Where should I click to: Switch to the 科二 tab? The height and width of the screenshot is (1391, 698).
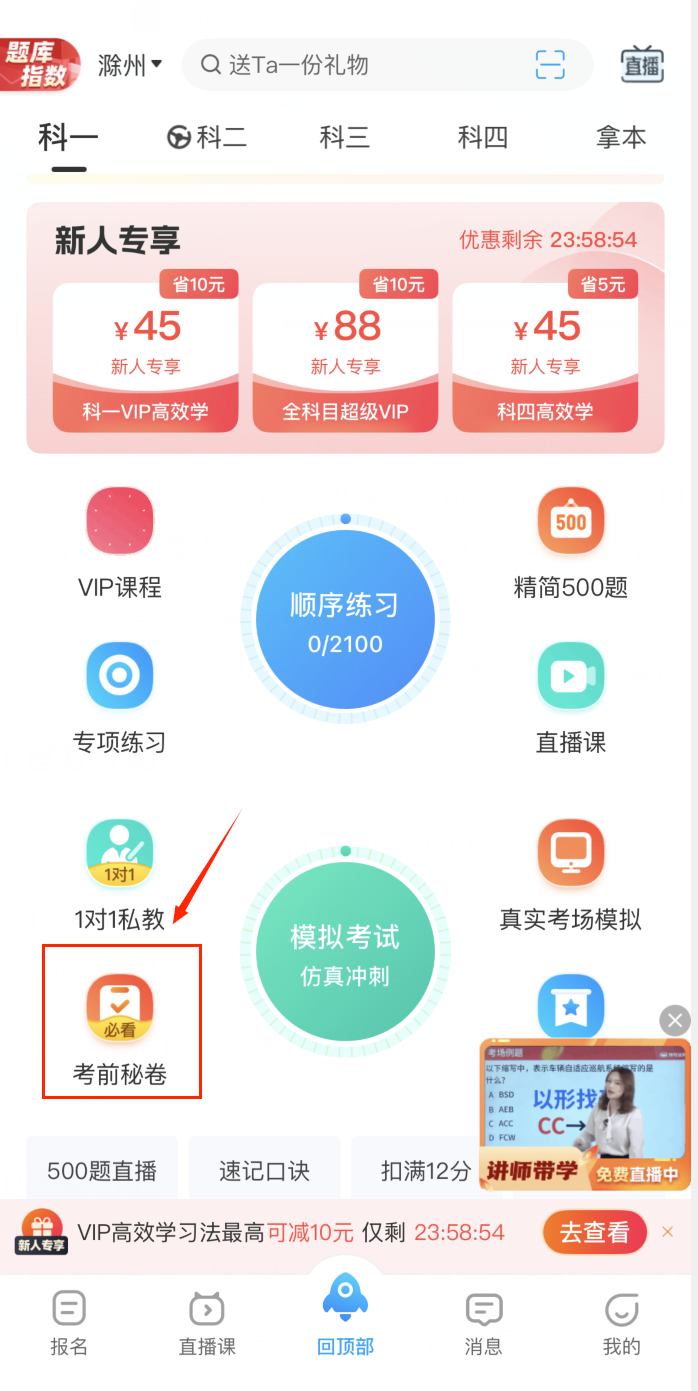(x=207, y=137)
